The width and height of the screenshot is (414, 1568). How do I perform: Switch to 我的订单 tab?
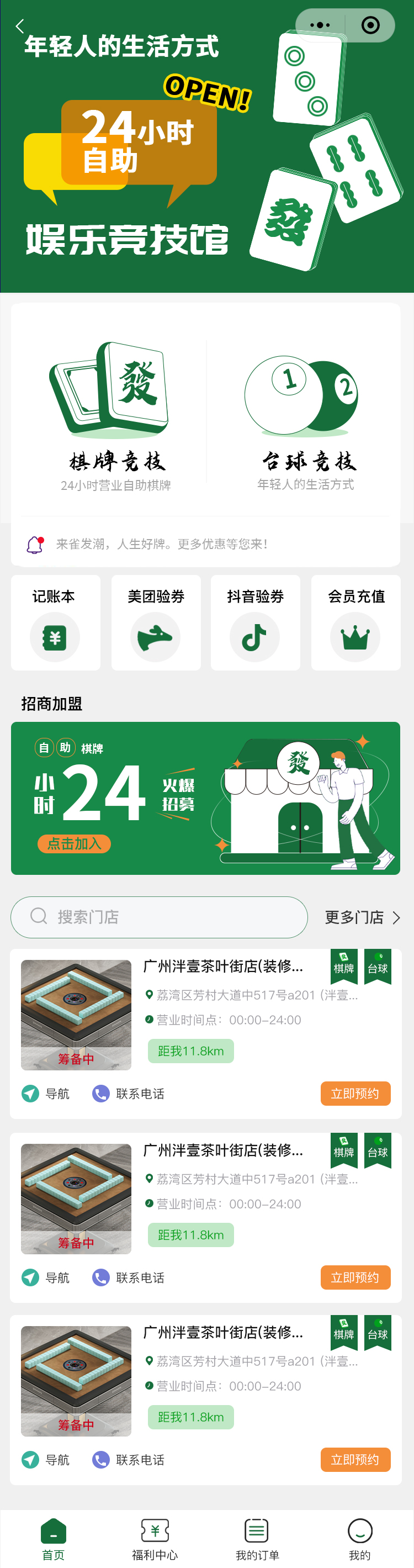click(x=257, y=1539)
